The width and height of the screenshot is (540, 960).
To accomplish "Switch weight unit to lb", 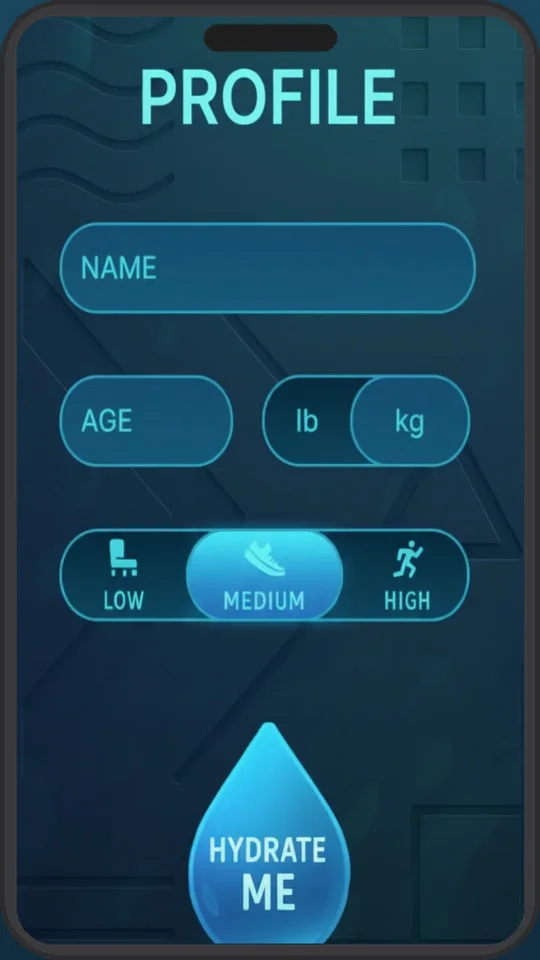I will [307, 421].
